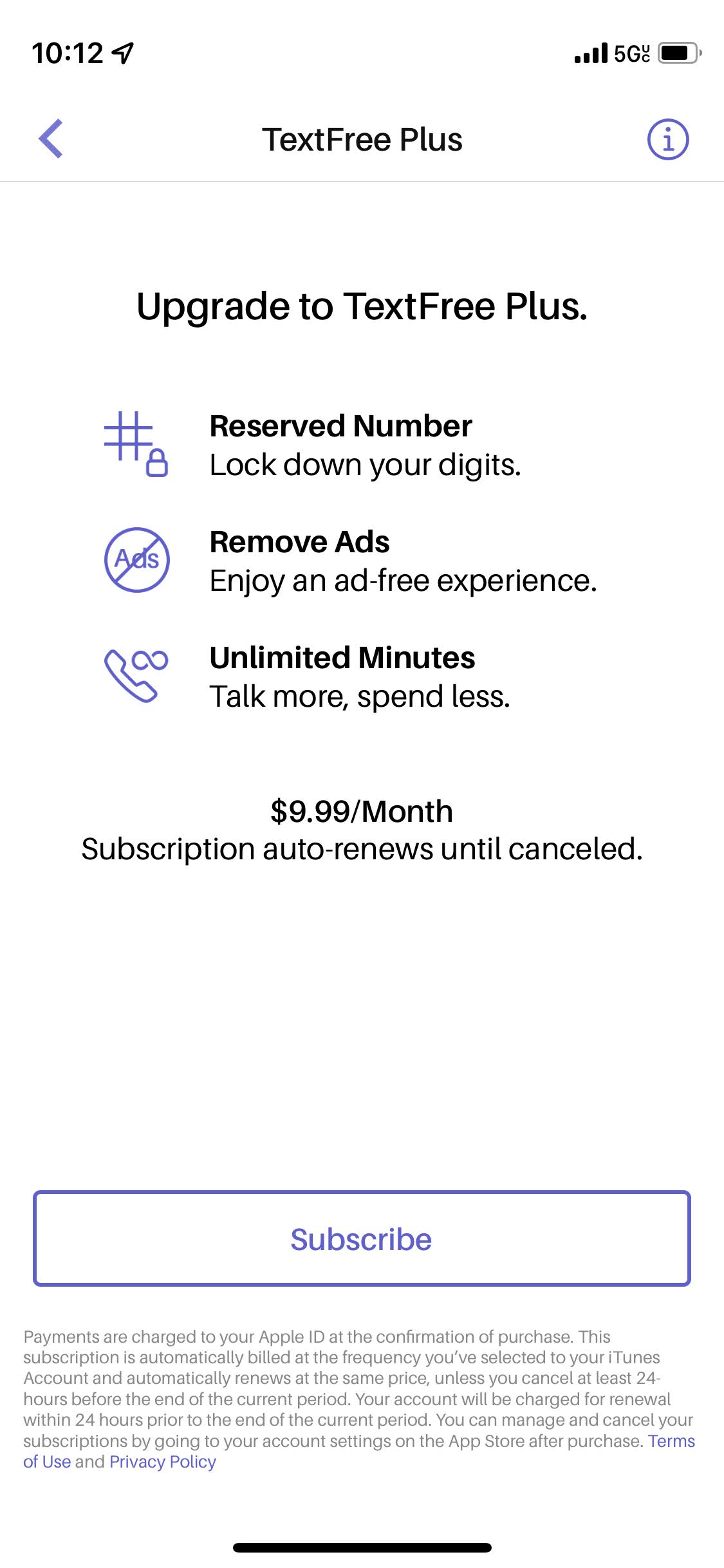724x1568 pixels.
Task: Subscribe to TextFree Plus
Action: click(x=362, y=1238)
